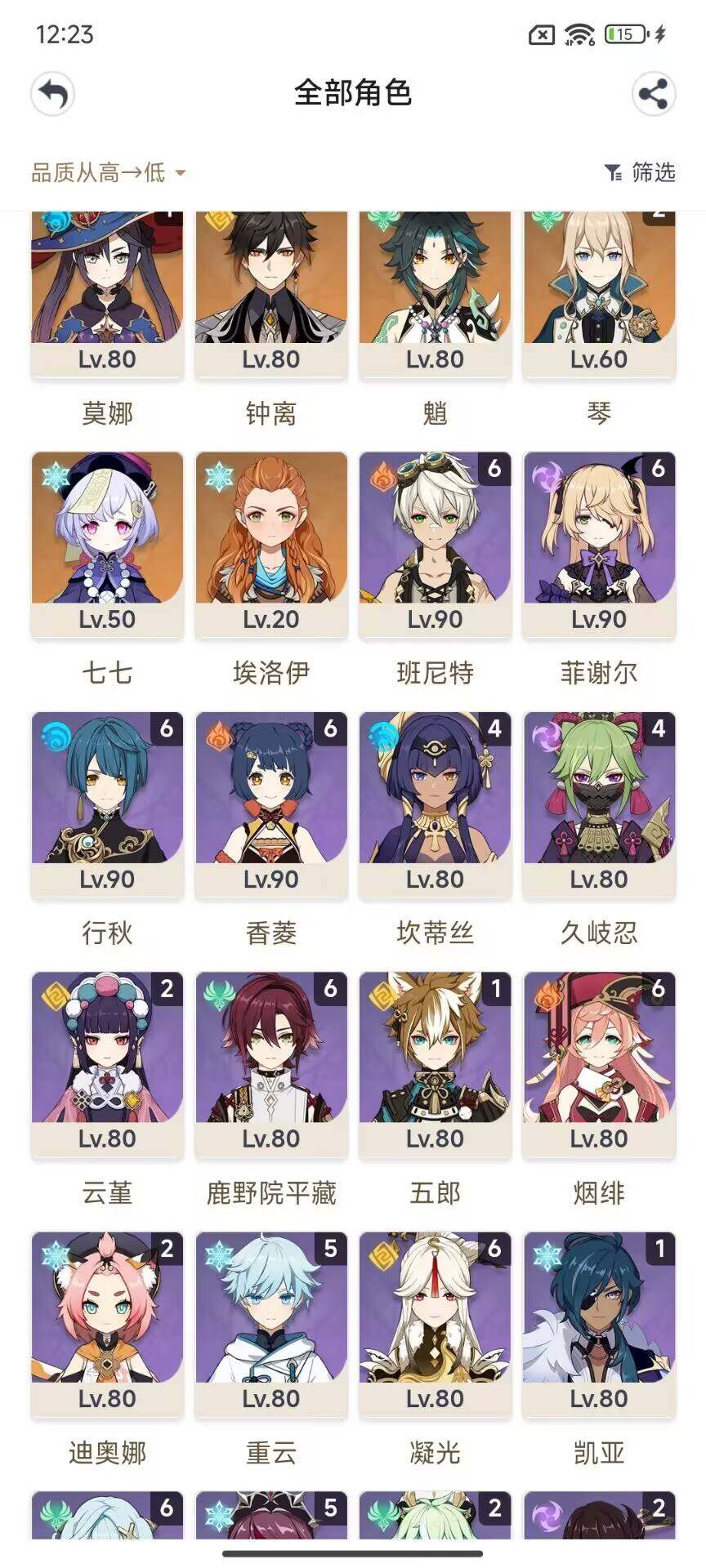Select 埃洛伊 Lv.20 card
Image resolution: width=706 pixels, height=1568 pixels.
271,543
